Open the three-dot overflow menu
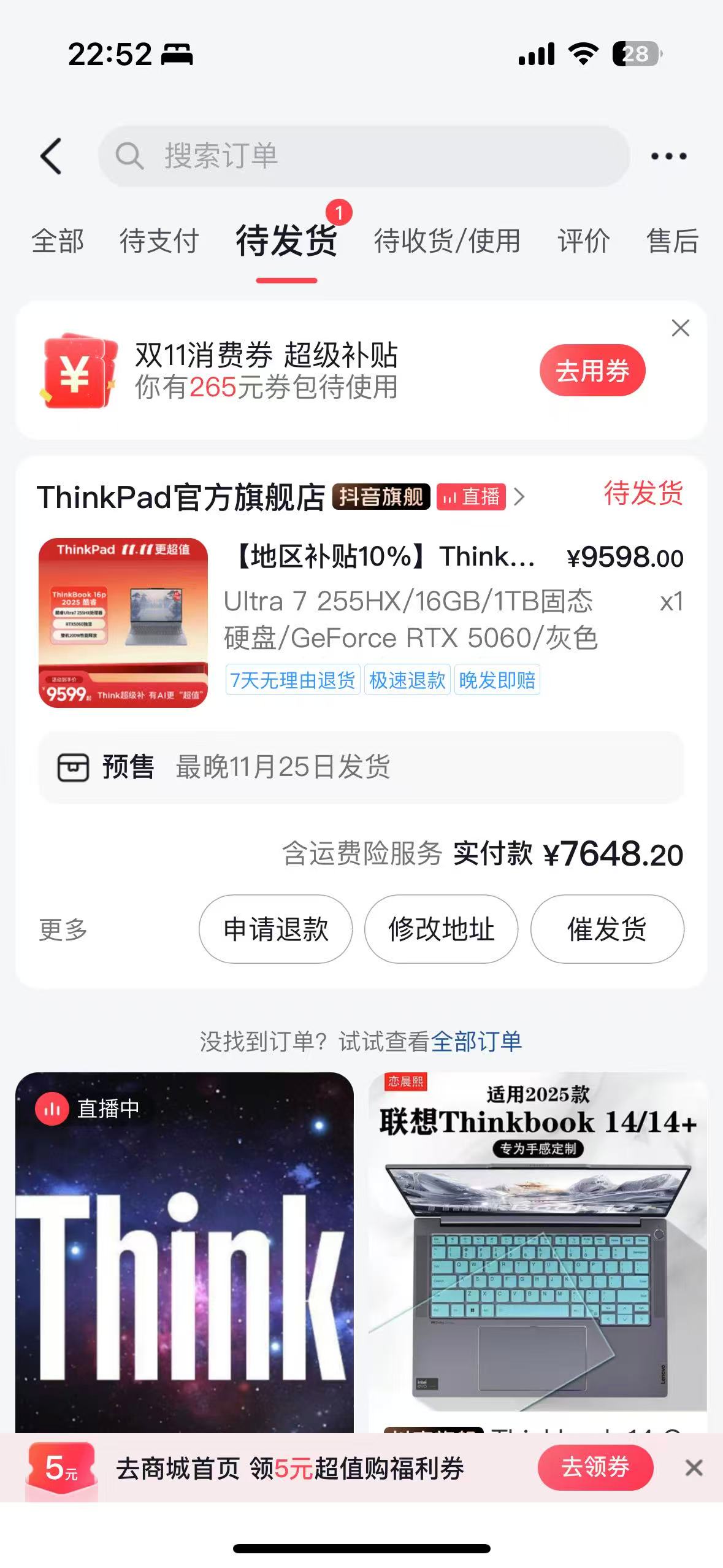The image size is (723, 1568). click(668, 156)
